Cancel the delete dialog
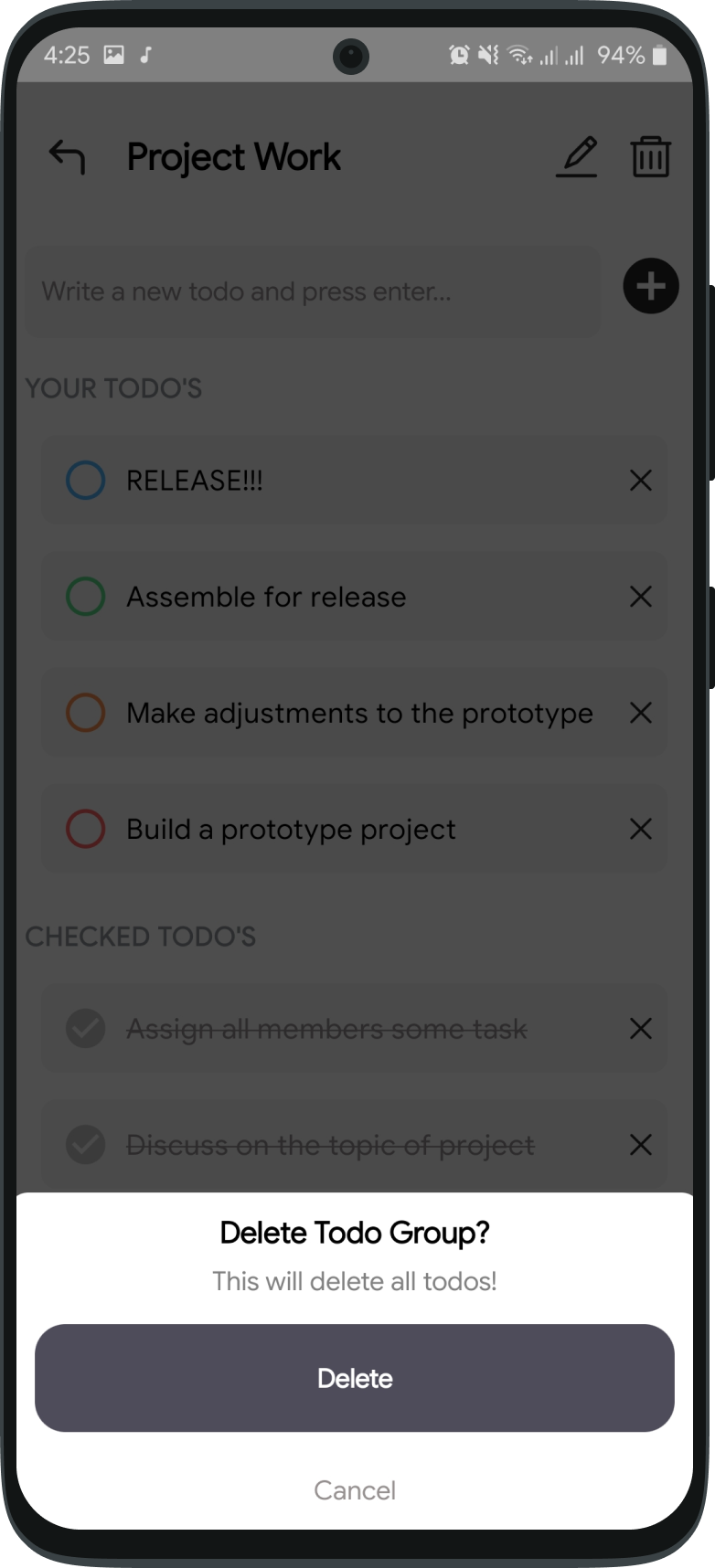 (355, 1490)
